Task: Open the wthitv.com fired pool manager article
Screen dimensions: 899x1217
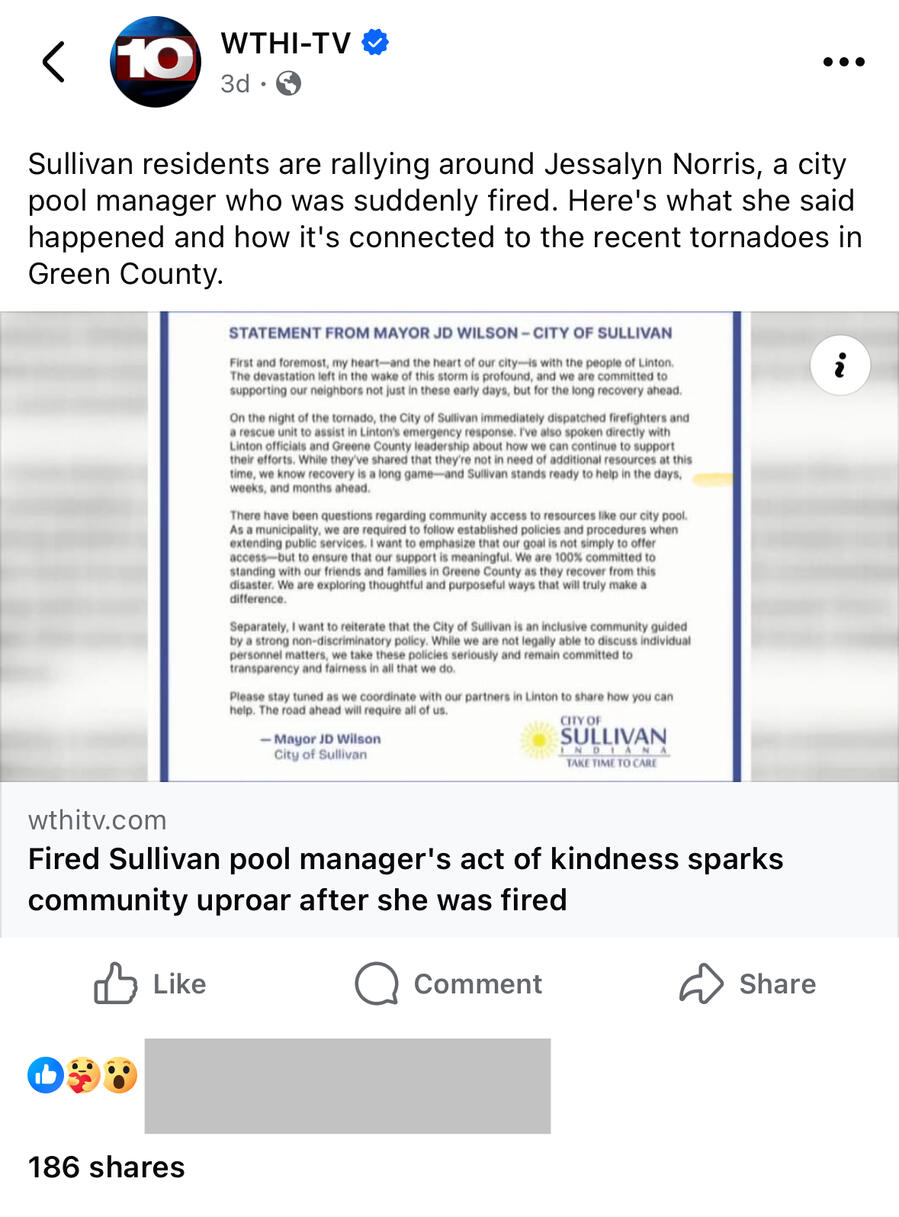Action: coord(405,879)
